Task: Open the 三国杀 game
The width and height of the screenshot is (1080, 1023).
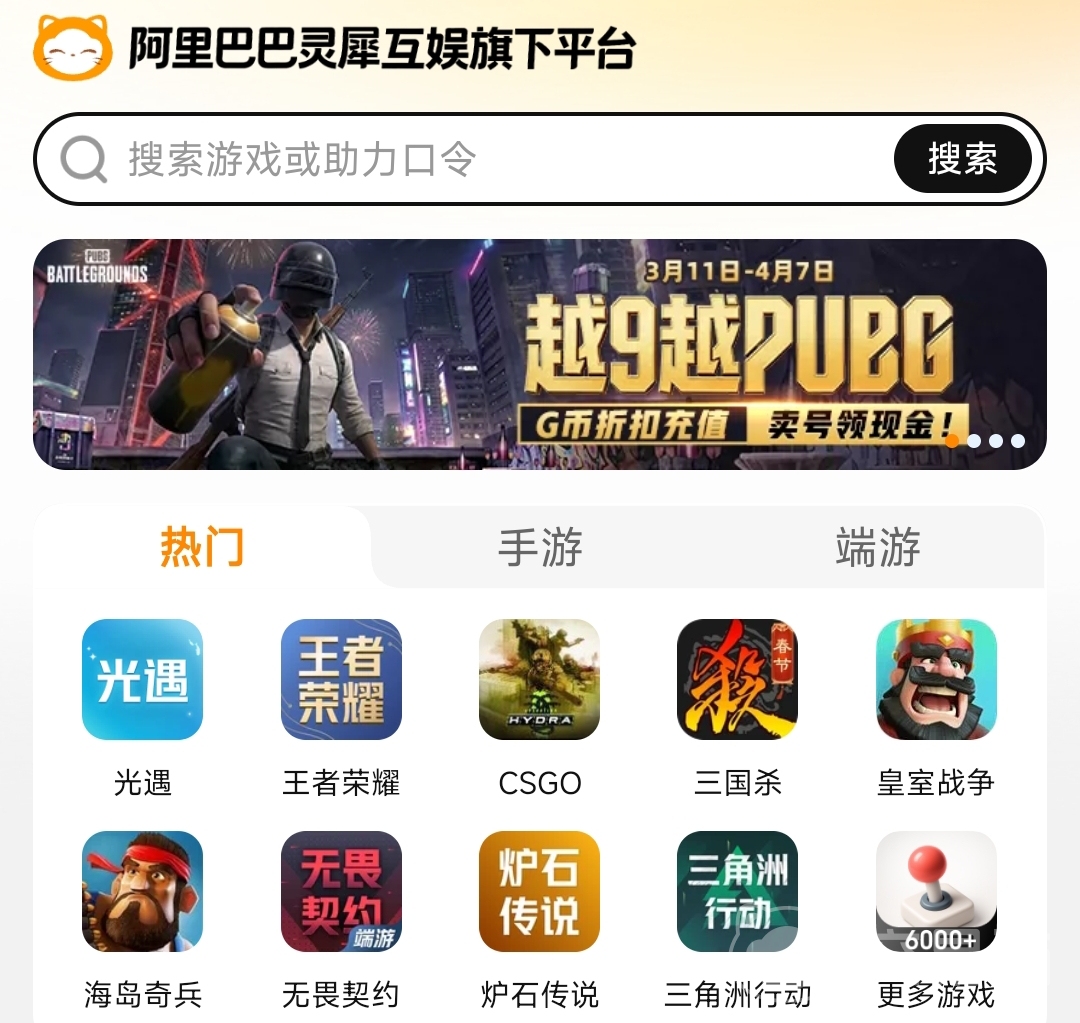Action: [737, 680]
